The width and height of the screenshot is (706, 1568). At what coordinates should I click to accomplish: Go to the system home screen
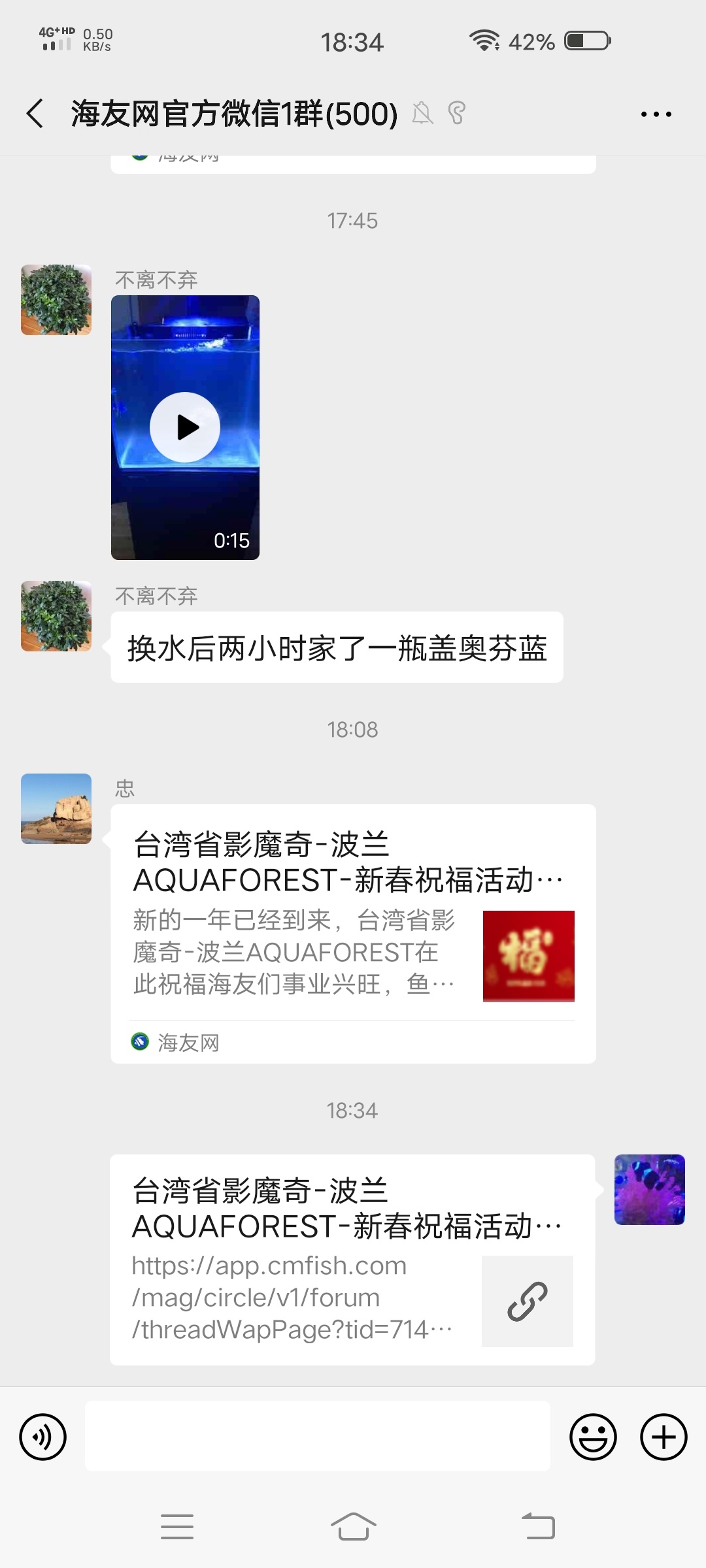(x=353, y=1527)
